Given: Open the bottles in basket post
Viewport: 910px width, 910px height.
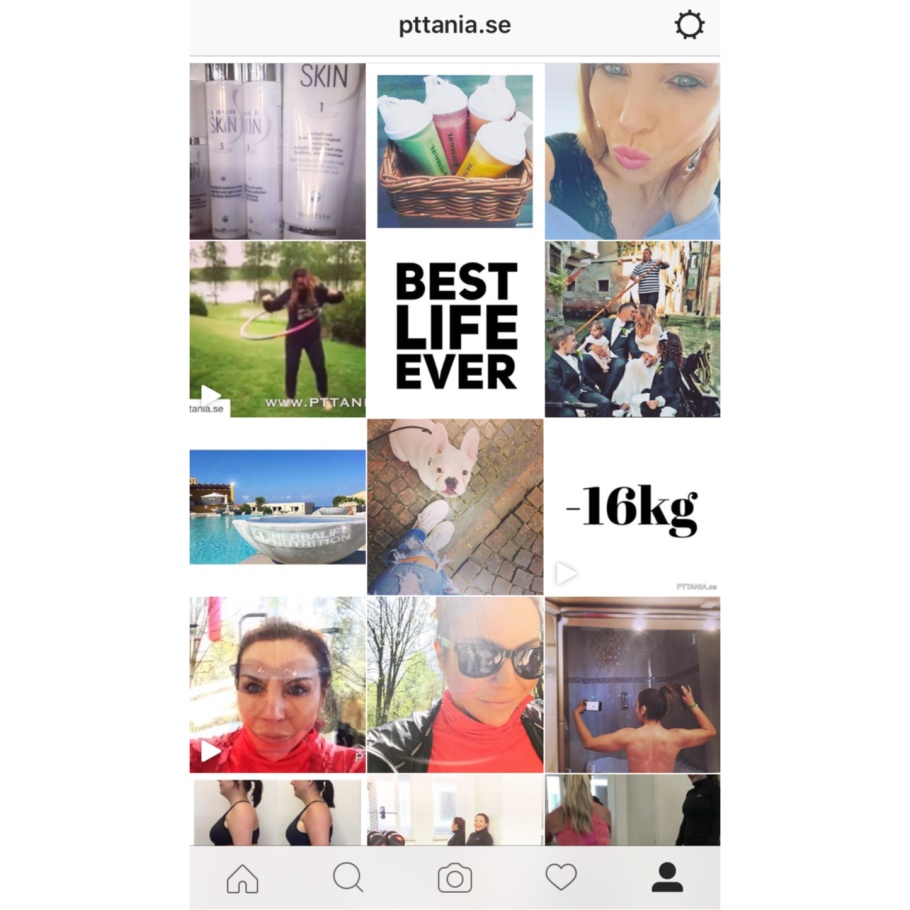Looking at the screenshot, I should pyautogui.click(x=455, y=151).
